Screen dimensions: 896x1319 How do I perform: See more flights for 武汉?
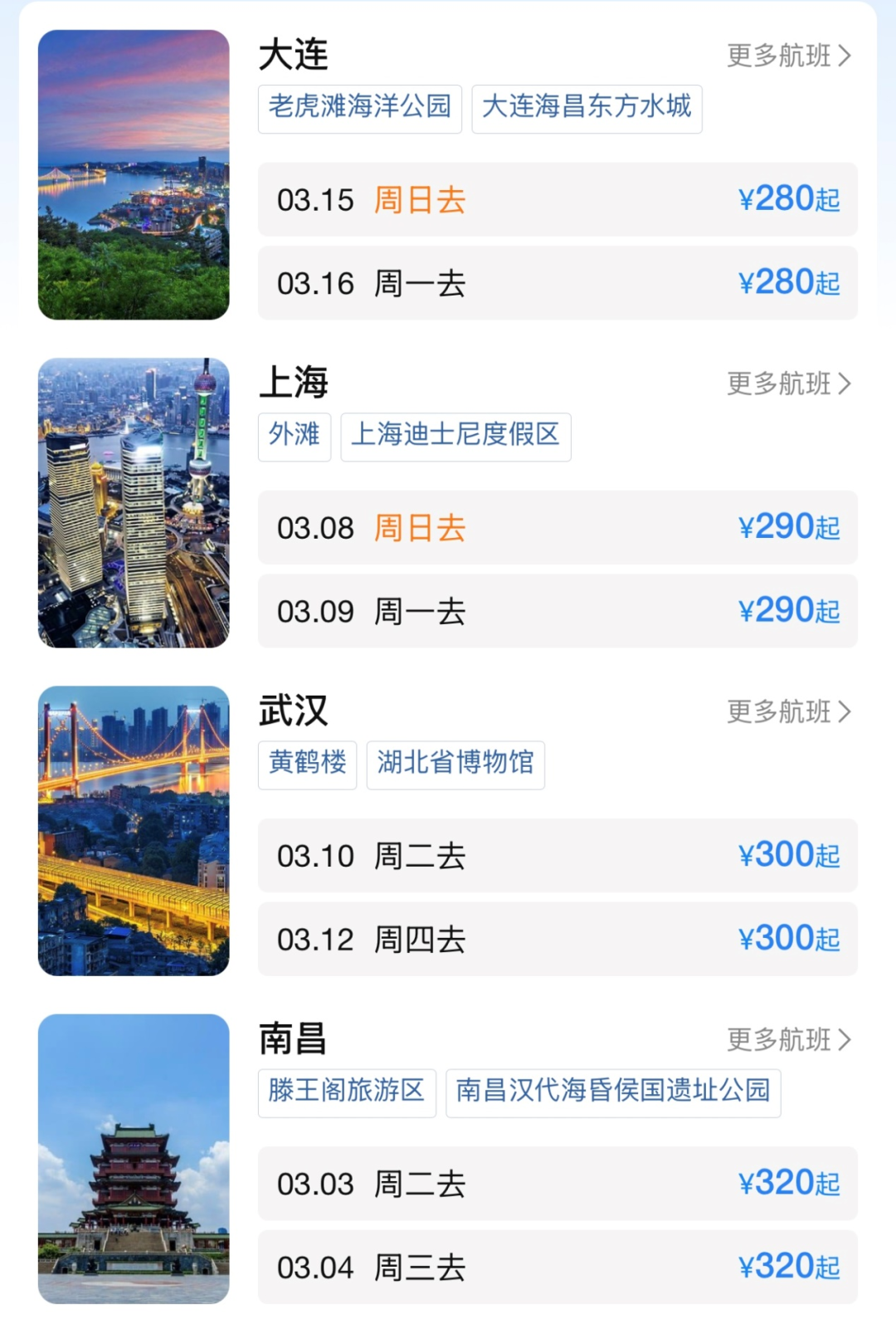788,711
